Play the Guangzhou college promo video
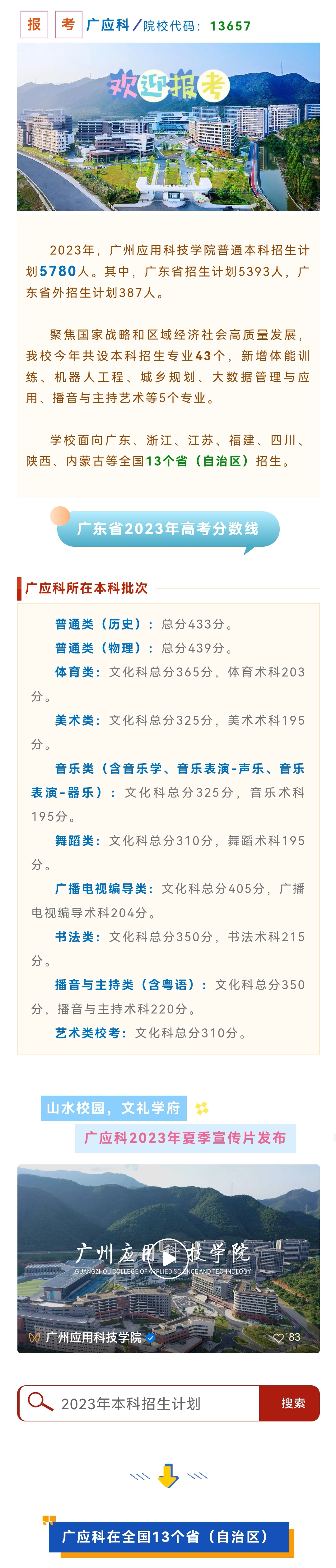Viewport: 336px width, 1568px height. click(x=168, y=1254)
